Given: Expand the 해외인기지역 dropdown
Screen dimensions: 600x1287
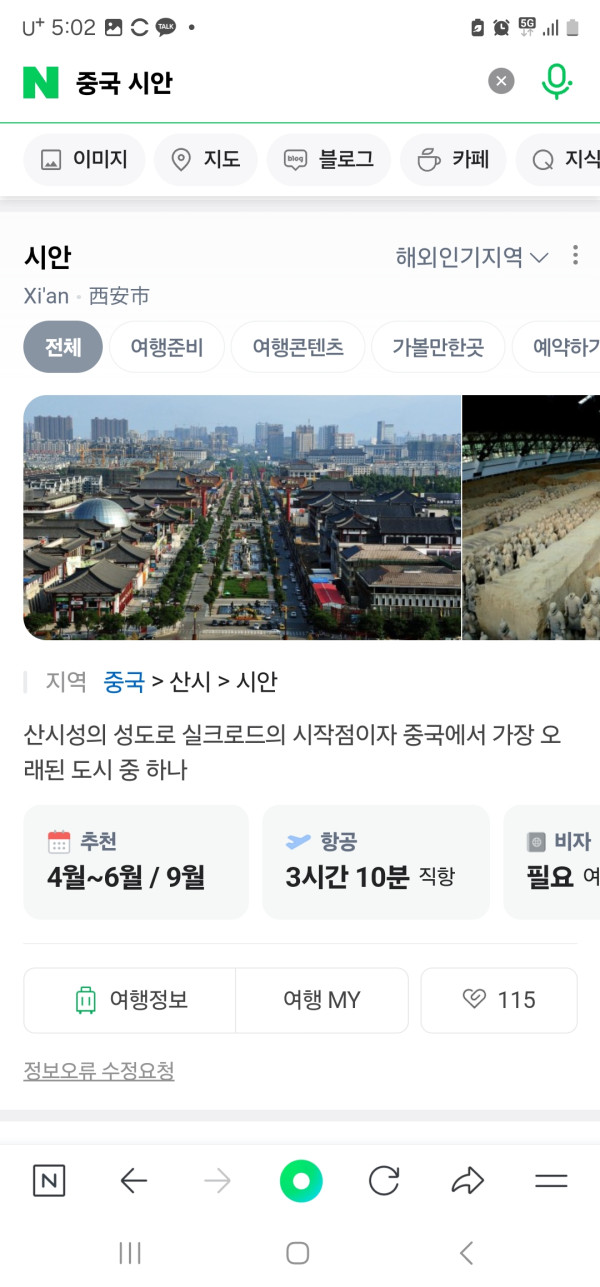Looking at the screenshot, I should tap(472, 257).
